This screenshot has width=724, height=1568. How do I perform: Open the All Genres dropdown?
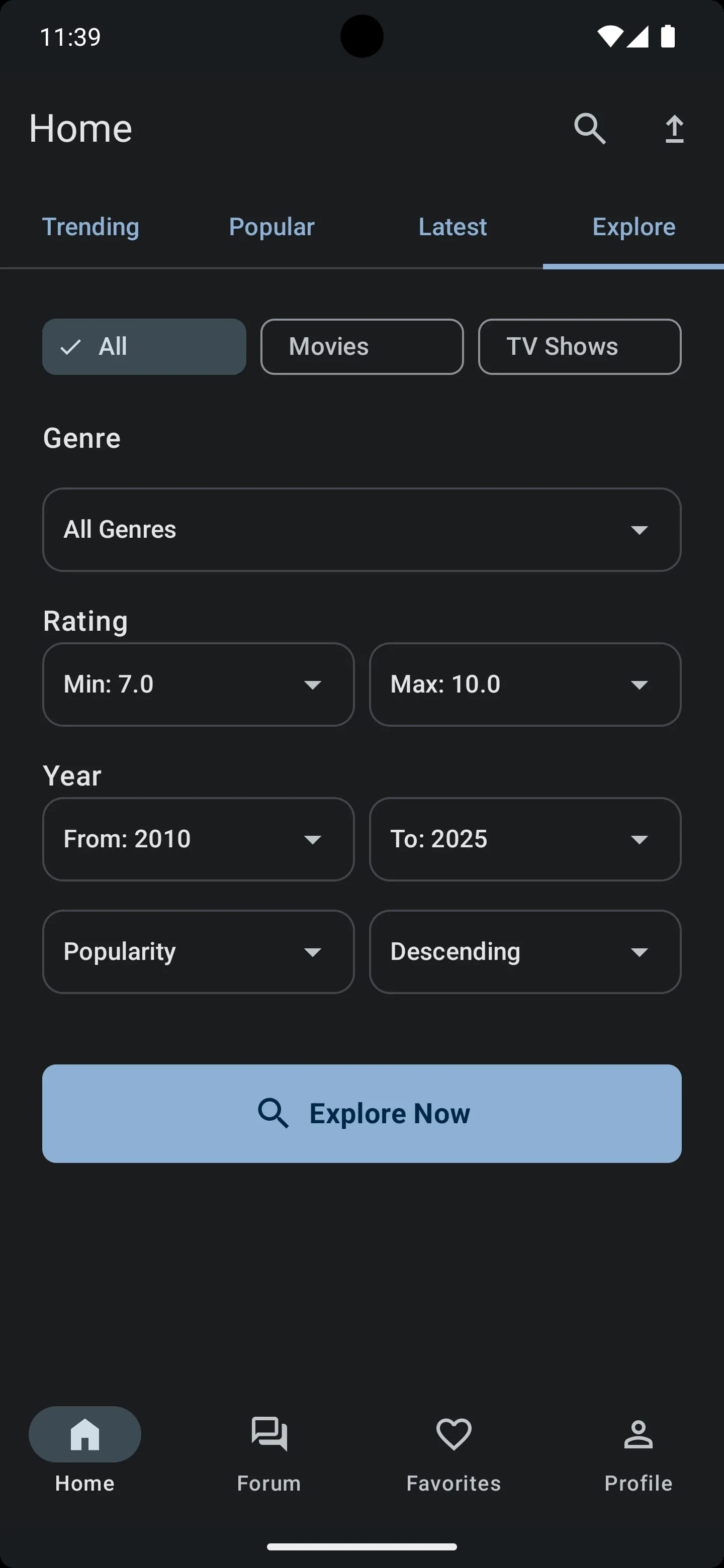click(361, 529)
